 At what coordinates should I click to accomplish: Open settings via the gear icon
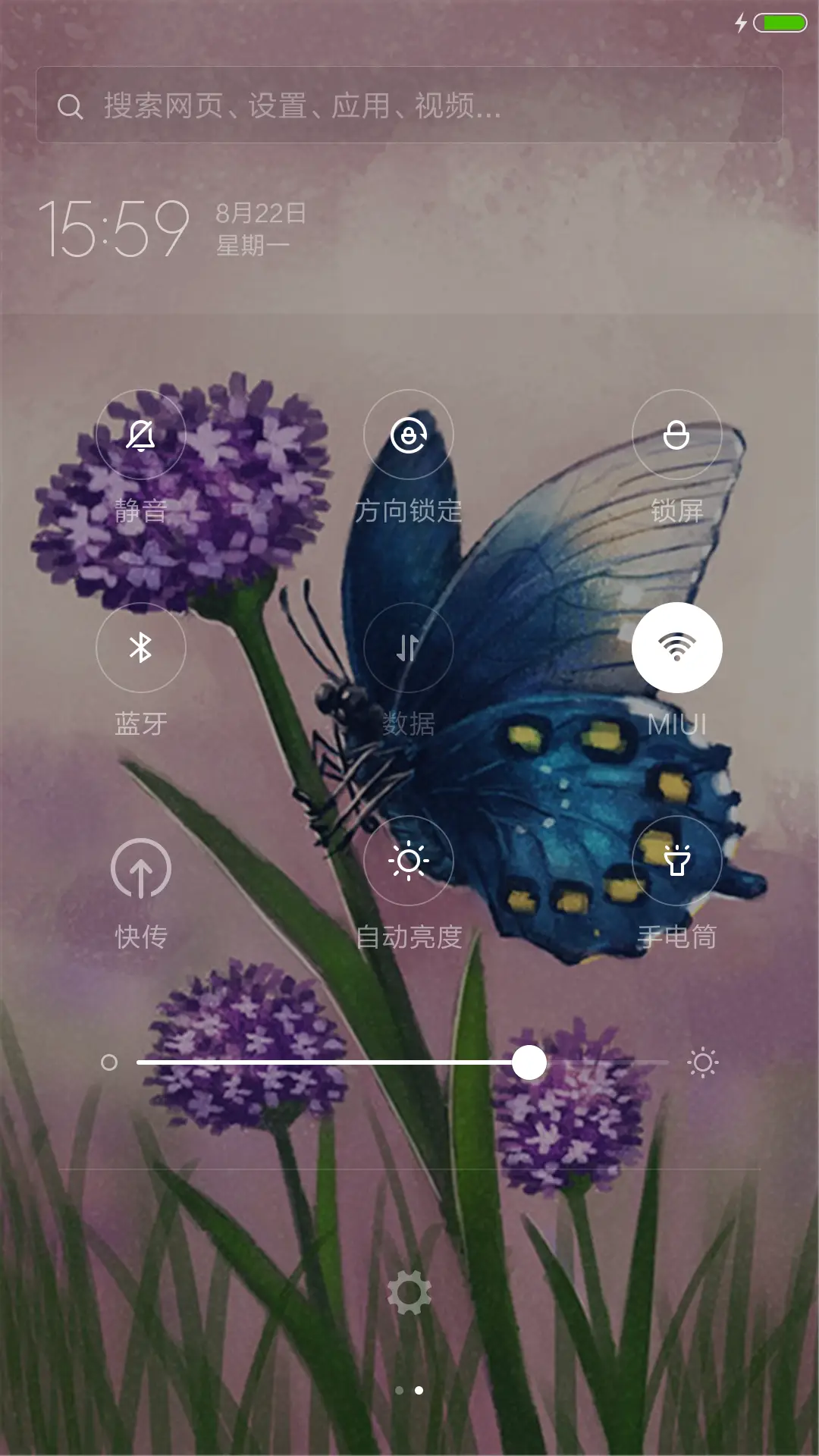click(x=409, y=1293)
